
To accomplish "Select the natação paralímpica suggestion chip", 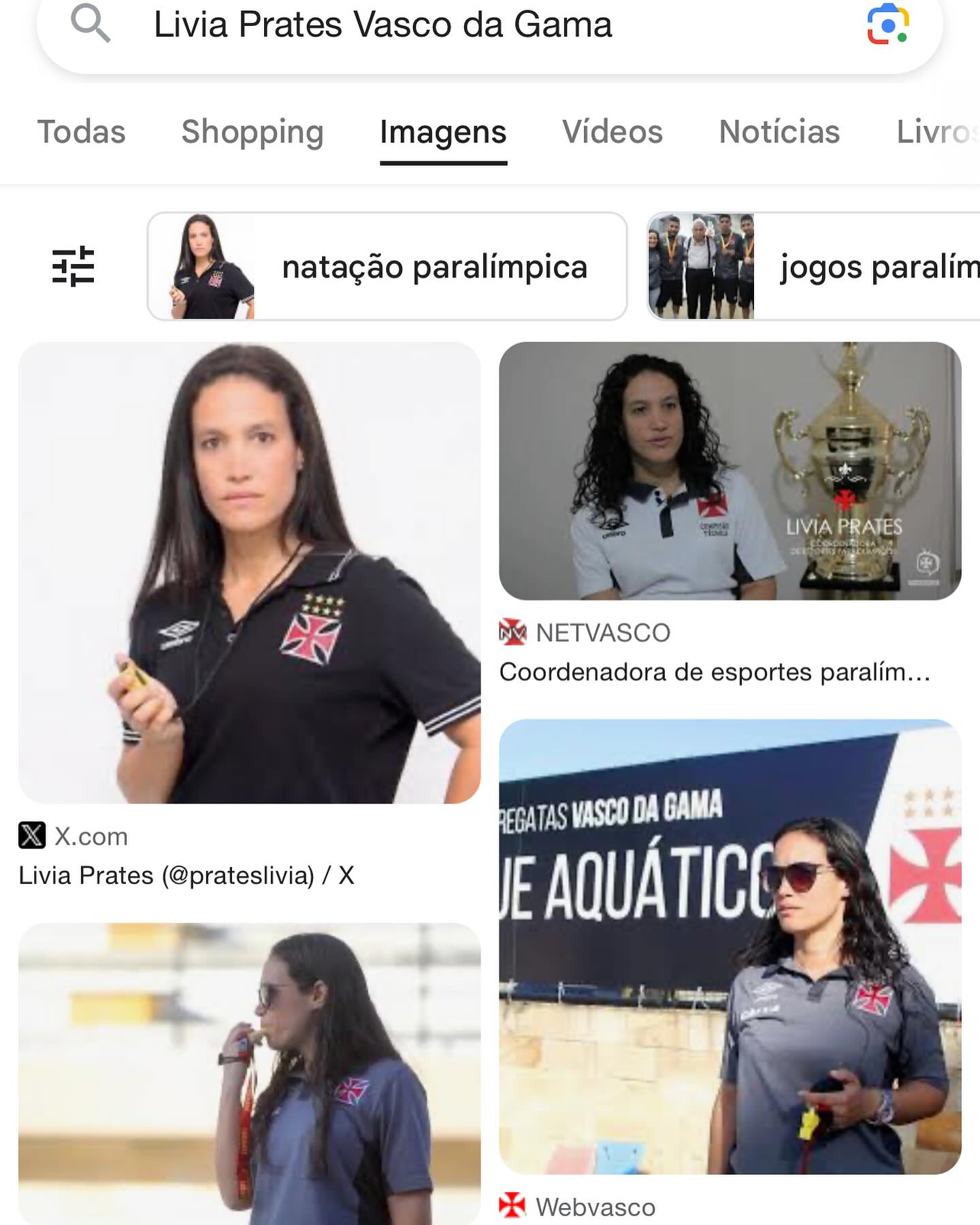I will pyautogui.click(x=387, y=266).
